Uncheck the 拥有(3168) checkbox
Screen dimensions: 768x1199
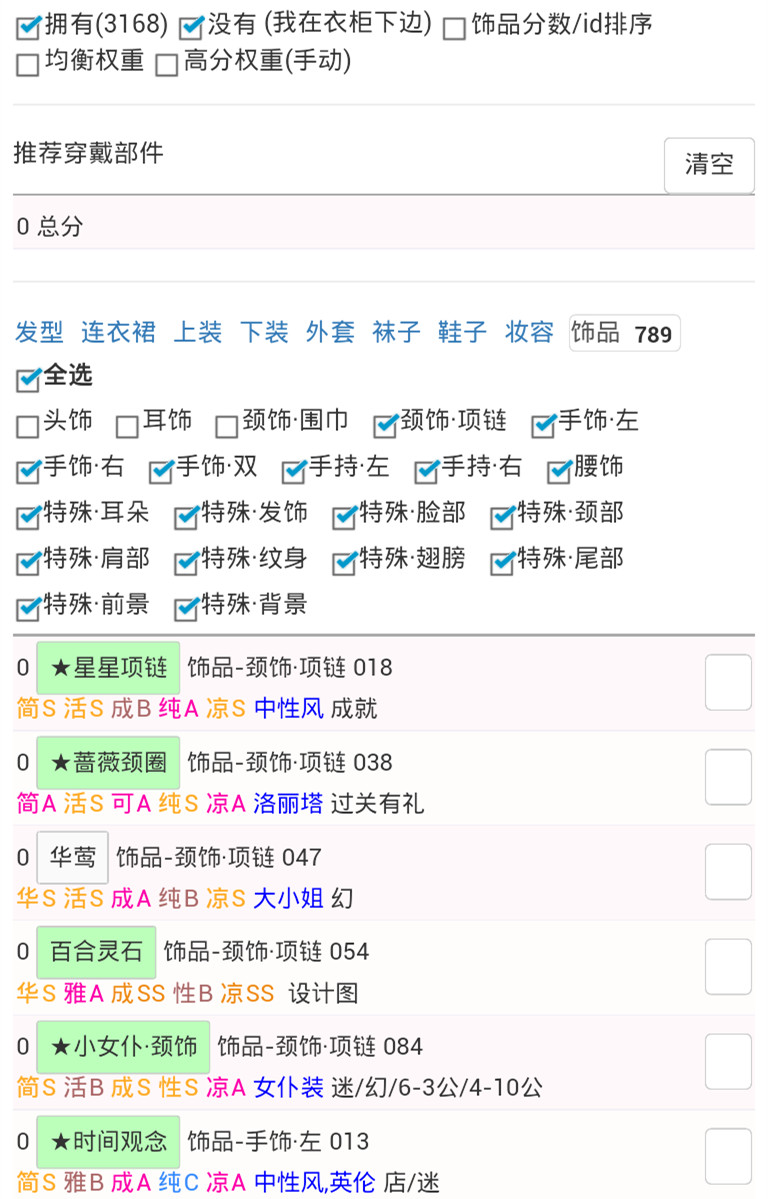click(29, 28)
